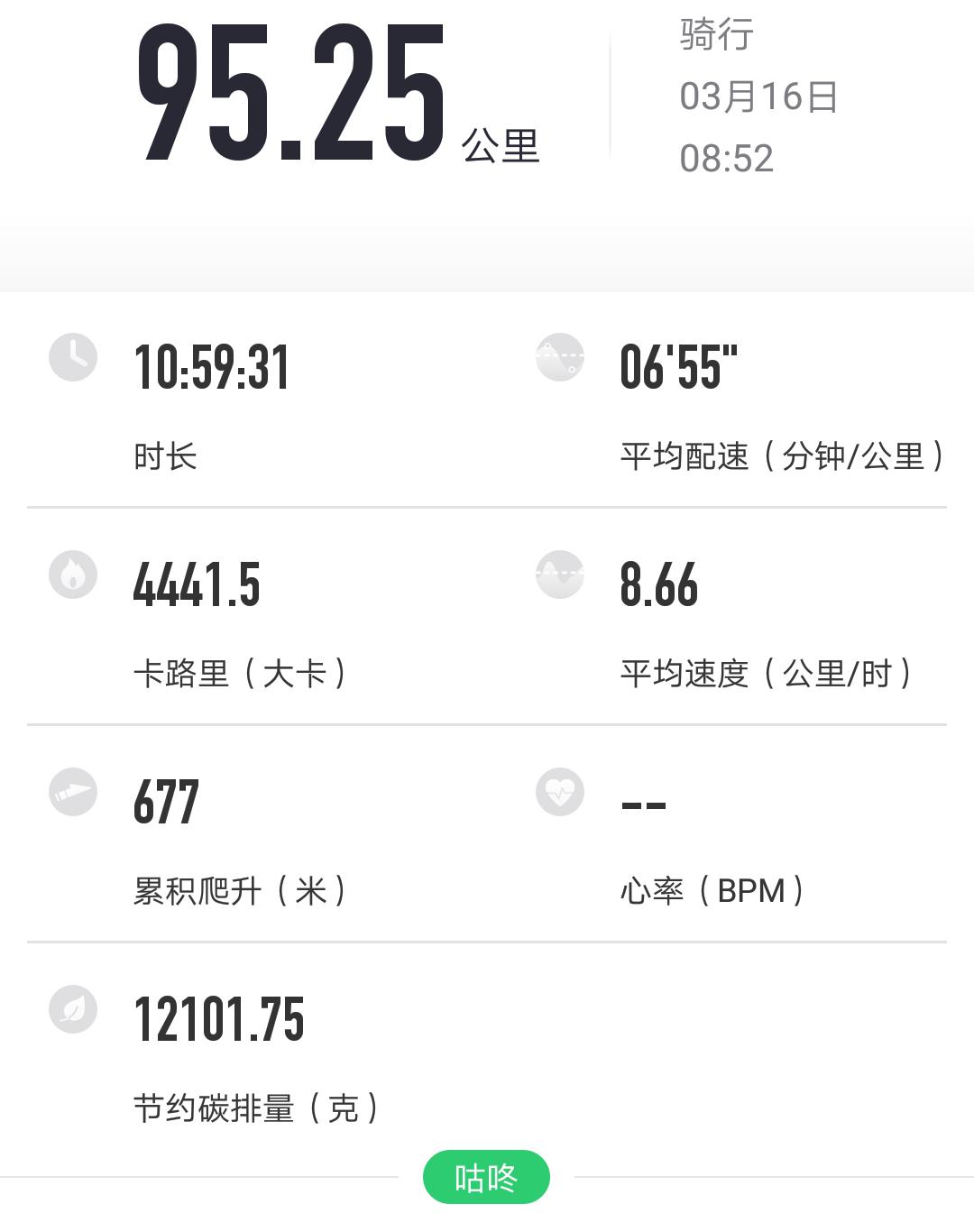Select the heart rate icon
Image resolution: width=974 pixels, height=1232 pixels.
click(559, 791)
